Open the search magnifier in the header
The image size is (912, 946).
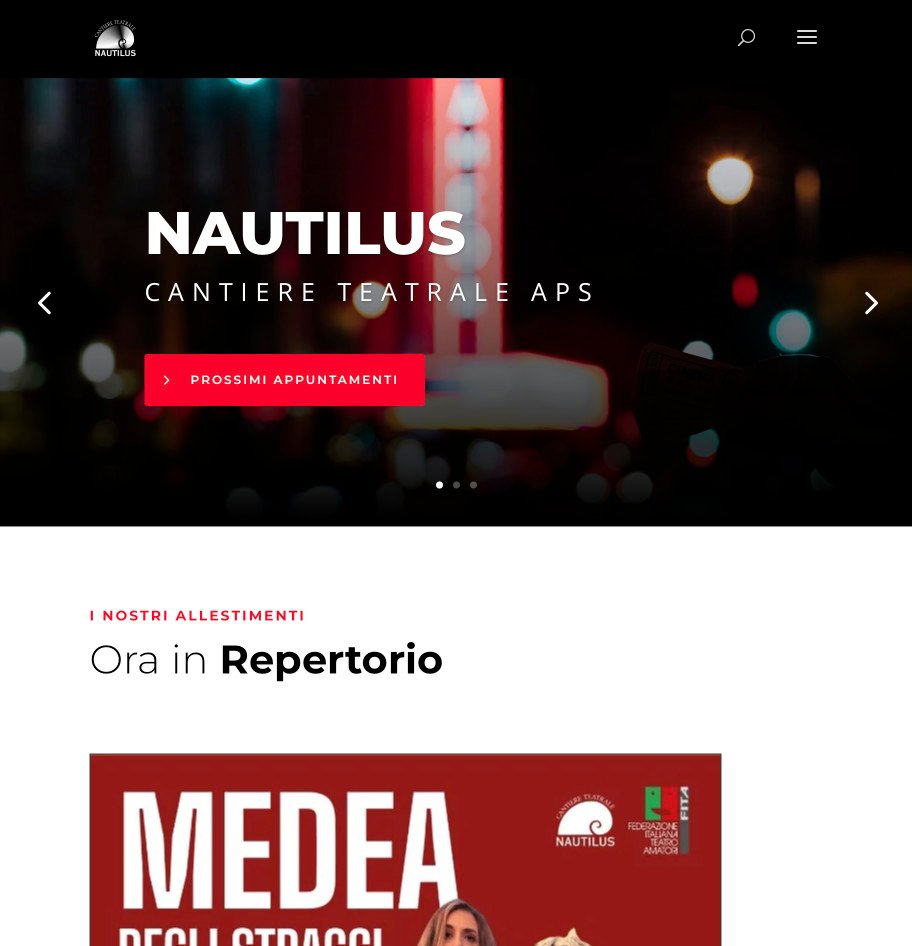[x=746, y=37]
